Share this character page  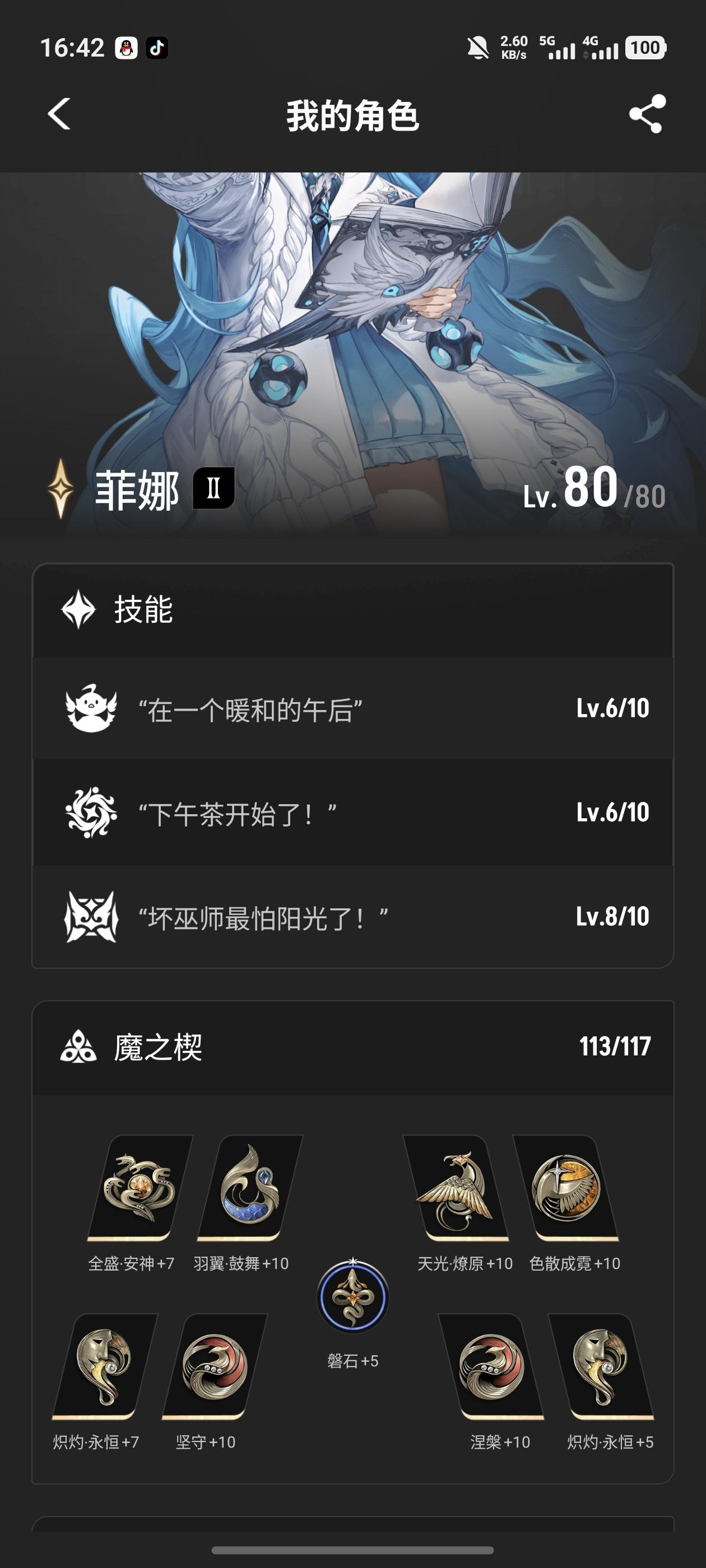pos(647,114)
